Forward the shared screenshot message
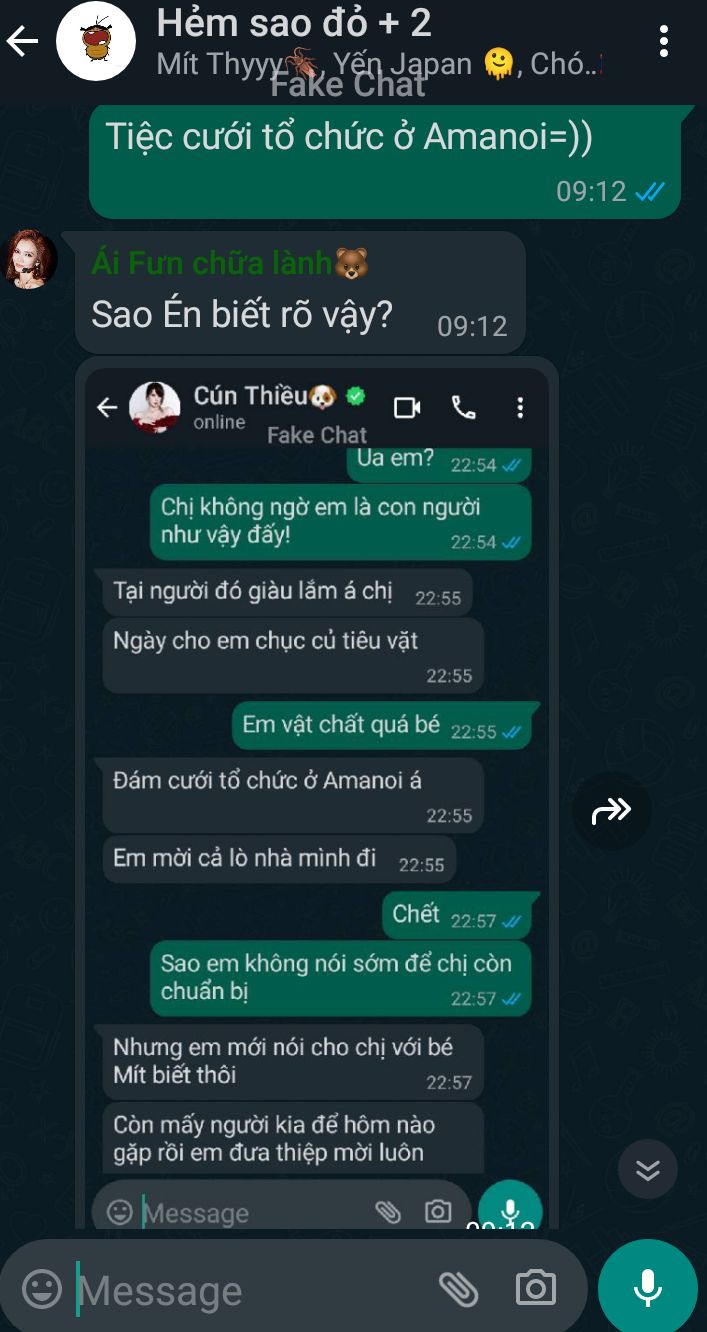The width and height of the screenshot is (707, 1332). pyautogui.click(x=612, y=811)
